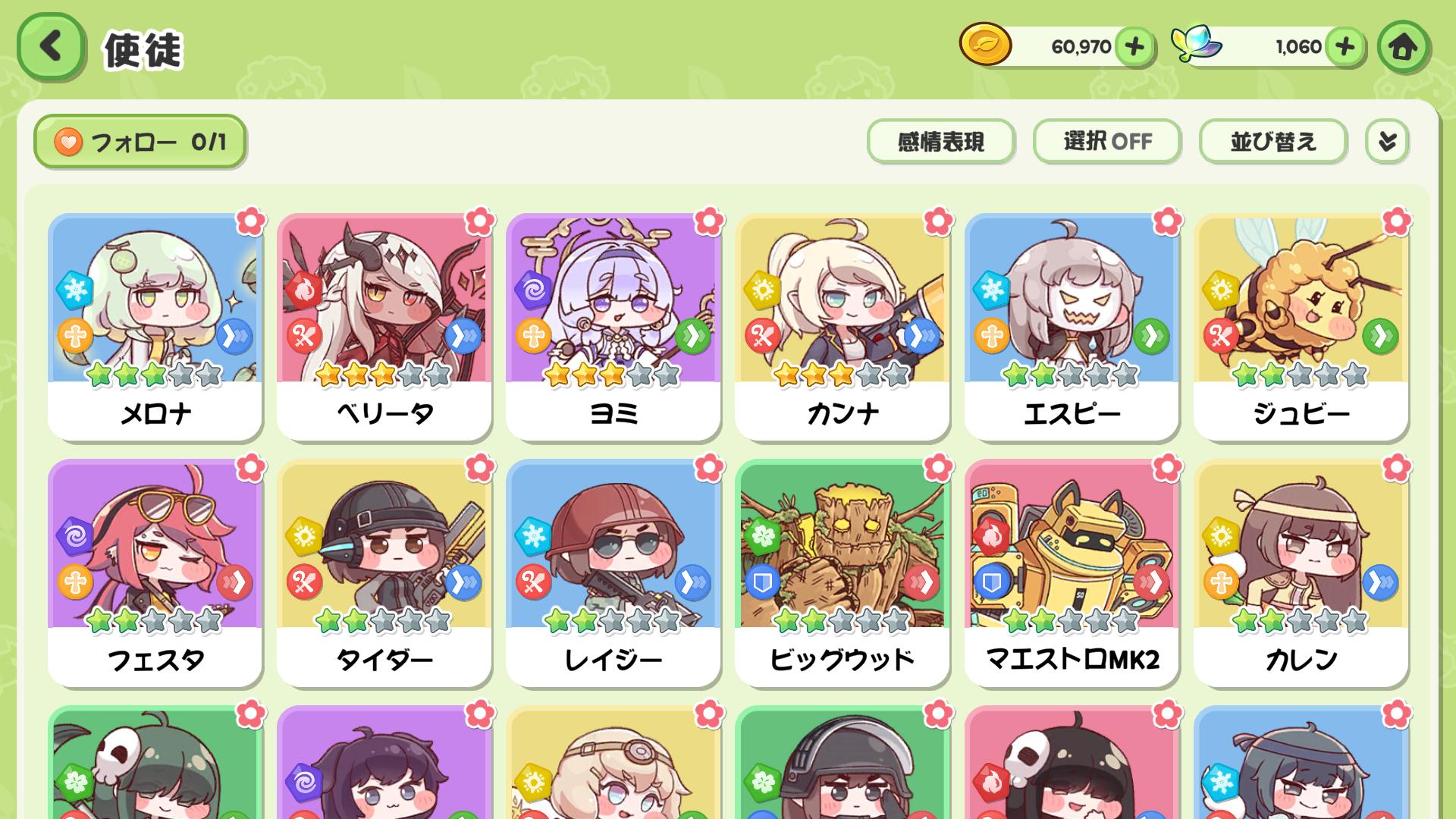Open the カンナ character card
The image size is (1456, 819).
[x=843, y=326]
